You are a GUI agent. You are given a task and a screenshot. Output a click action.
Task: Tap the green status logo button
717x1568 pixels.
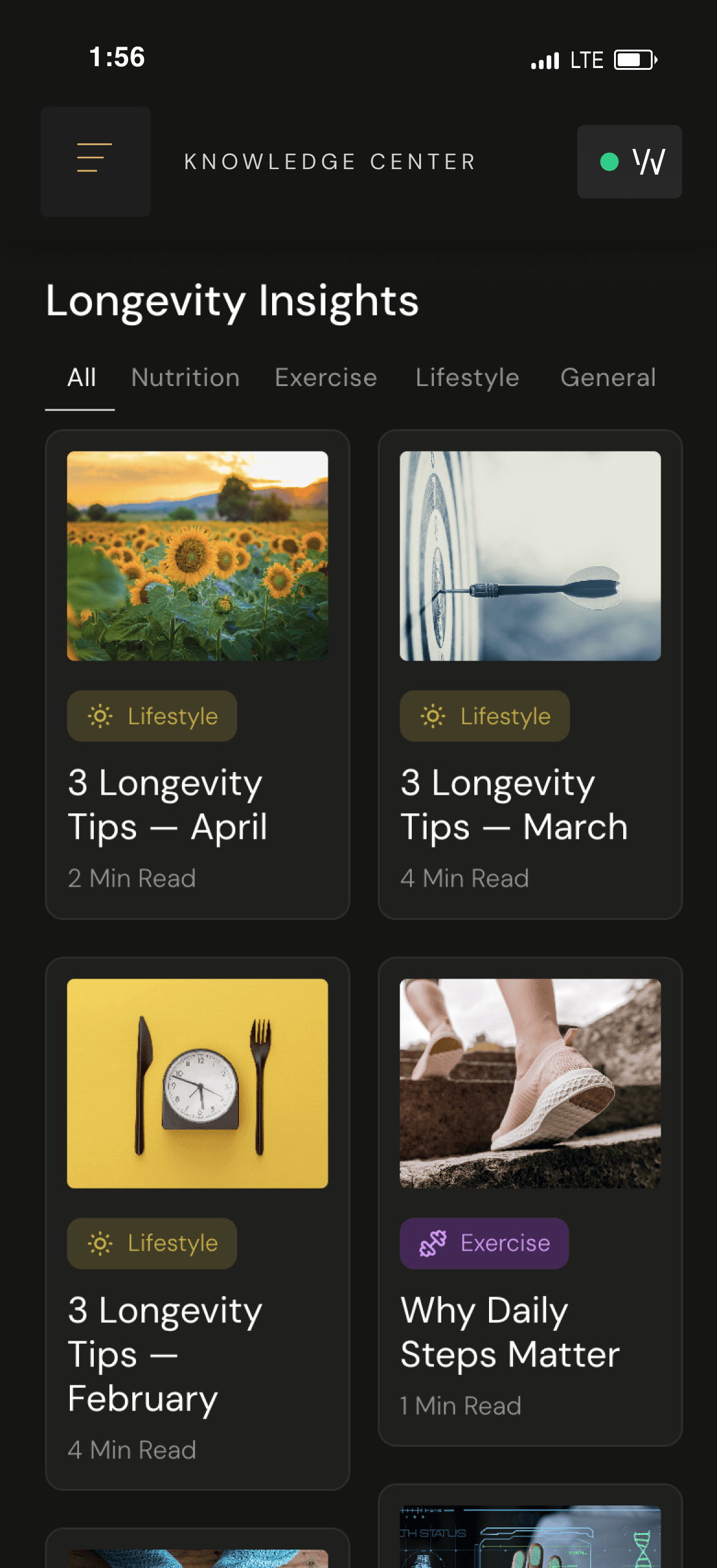pos(629,162)
